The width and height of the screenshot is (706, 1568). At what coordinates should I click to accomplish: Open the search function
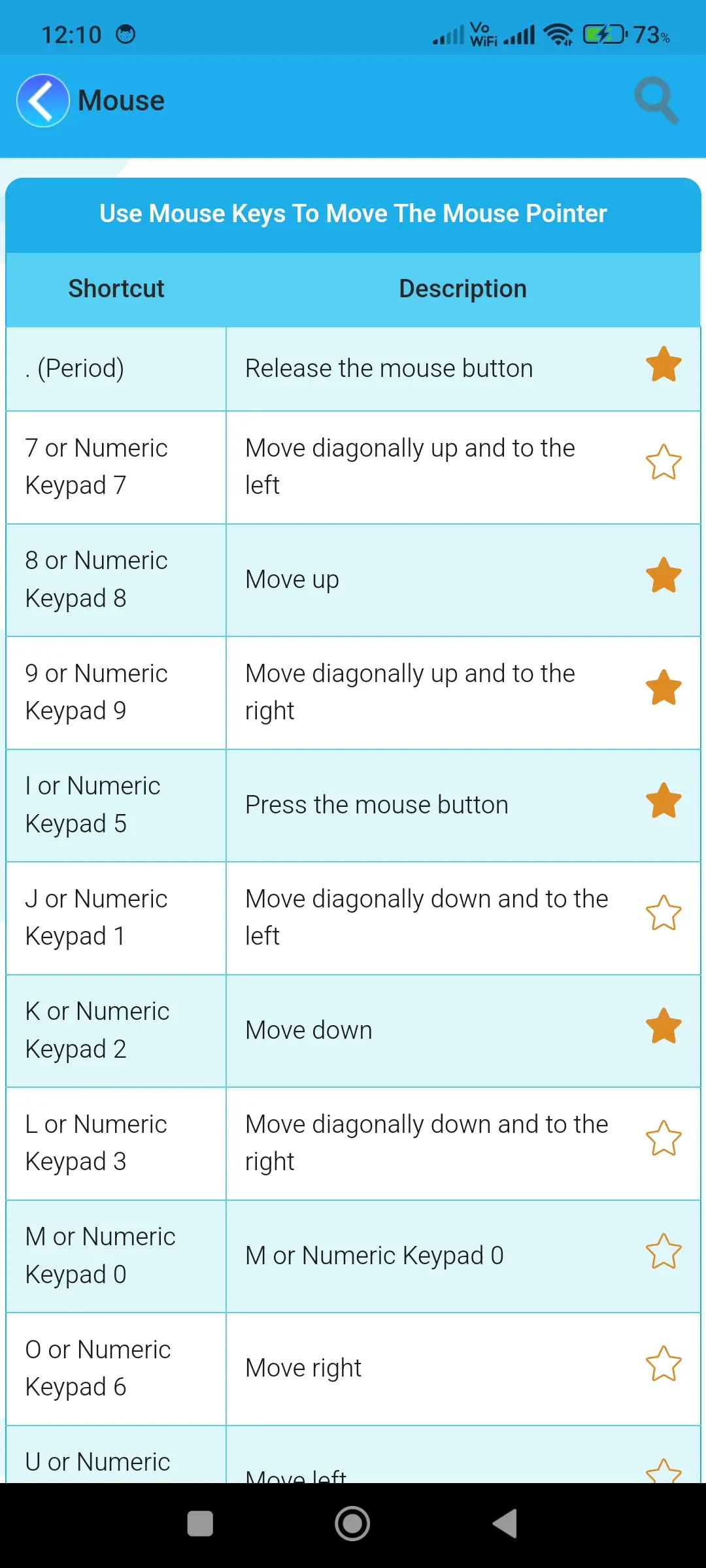[x=656, y=99]
